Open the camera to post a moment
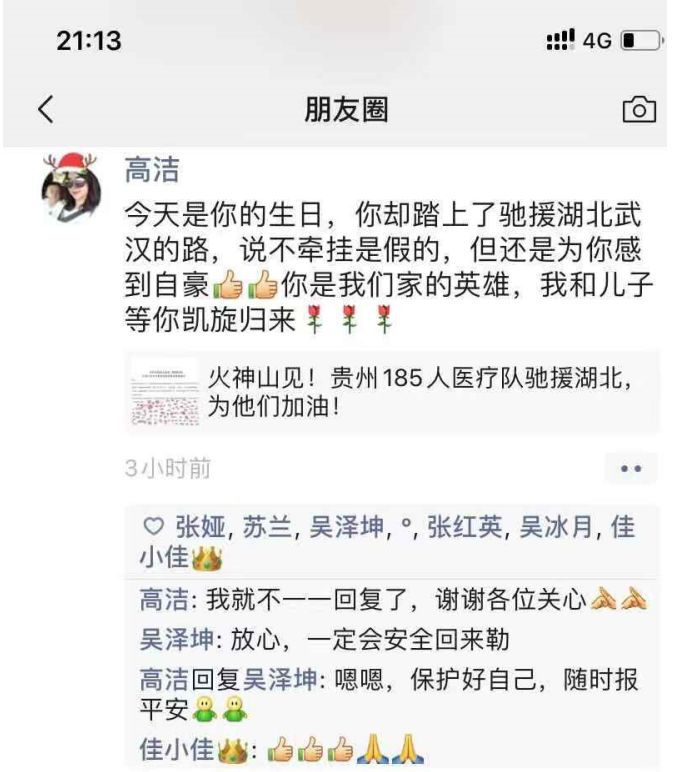The width and height of the screenshot is (683, 772). 639,109
